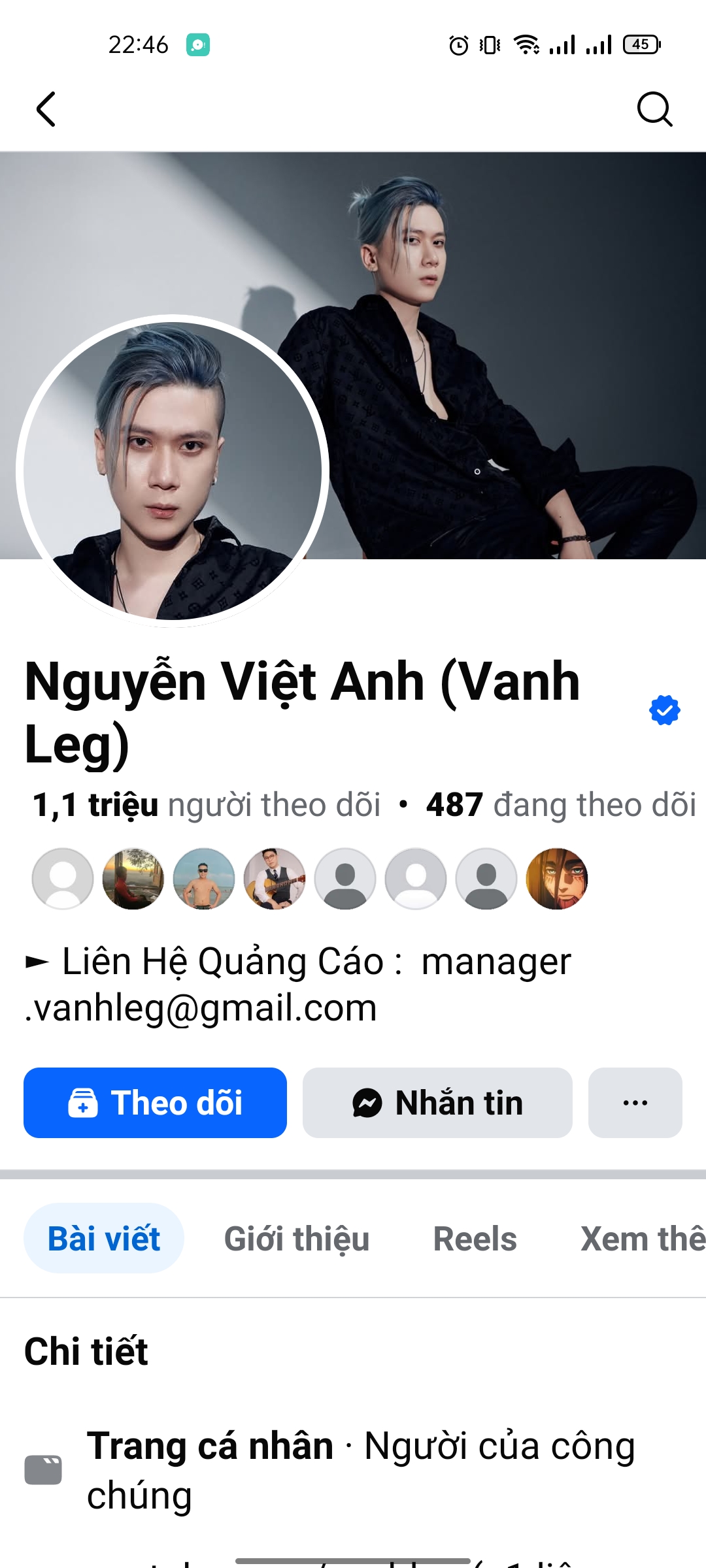Select the Bài viết tab
706x1568 pixels.
click(104, 1239)
